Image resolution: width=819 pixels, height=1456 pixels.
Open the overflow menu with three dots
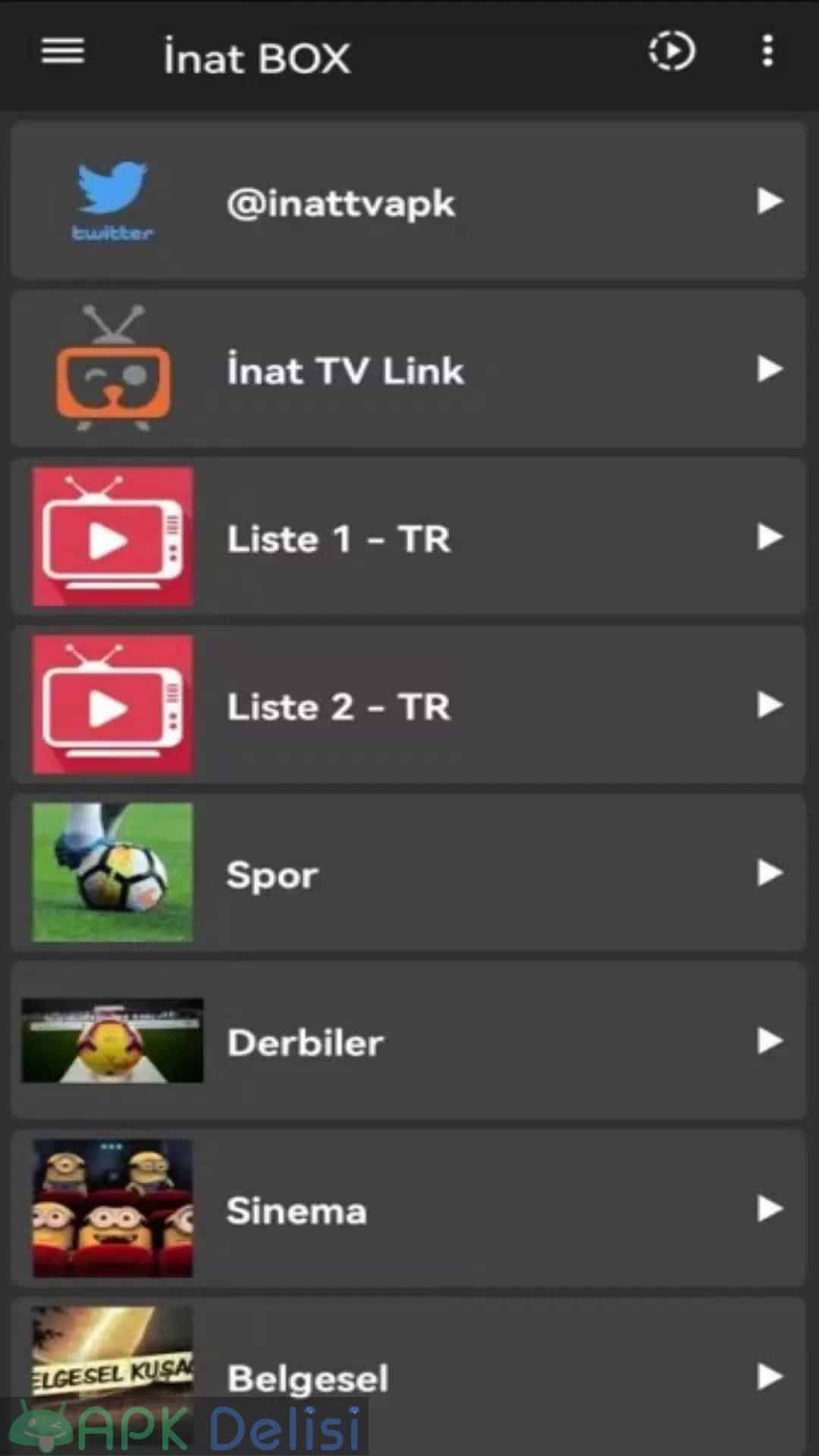click(x=766, y=52)
